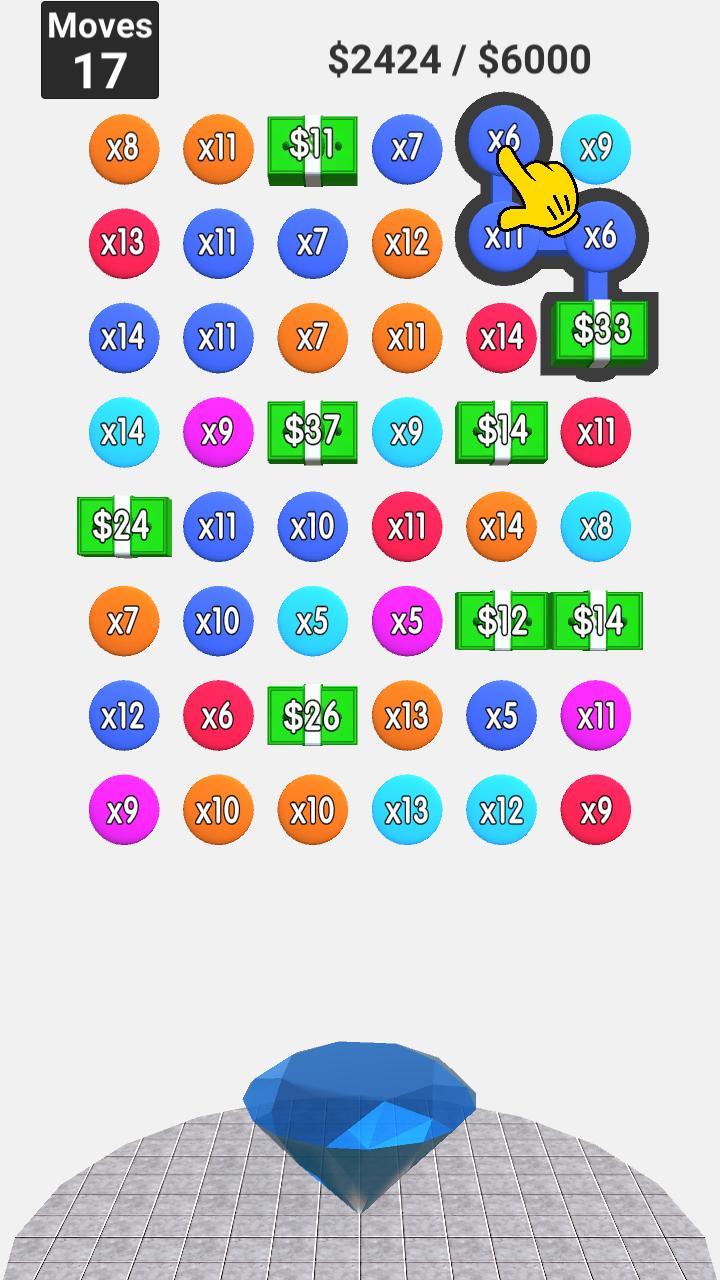This screenshot has height=1280, width=720.
Task: Tap the orange x8 ball
Action: 124,149
